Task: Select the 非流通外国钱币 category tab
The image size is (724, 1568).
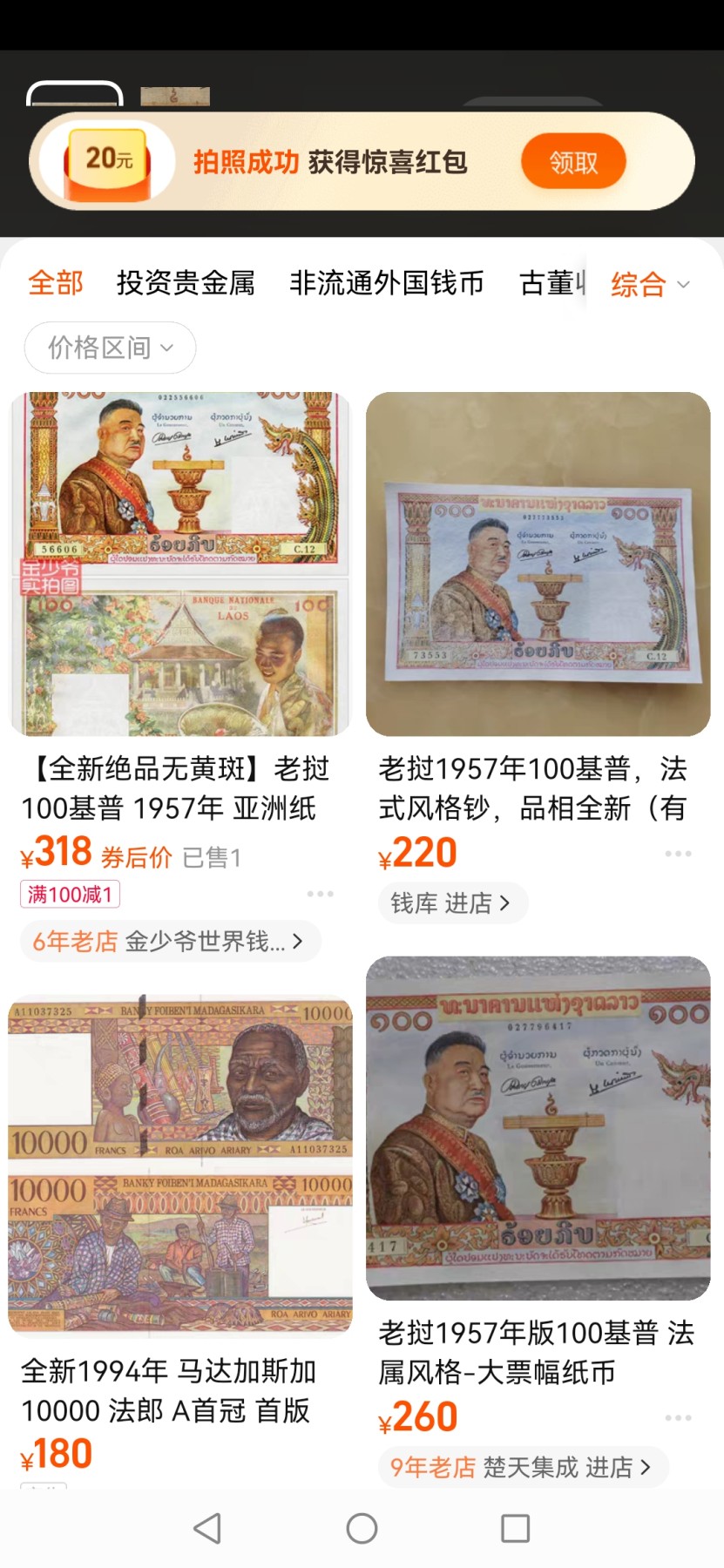Action: 386,283
